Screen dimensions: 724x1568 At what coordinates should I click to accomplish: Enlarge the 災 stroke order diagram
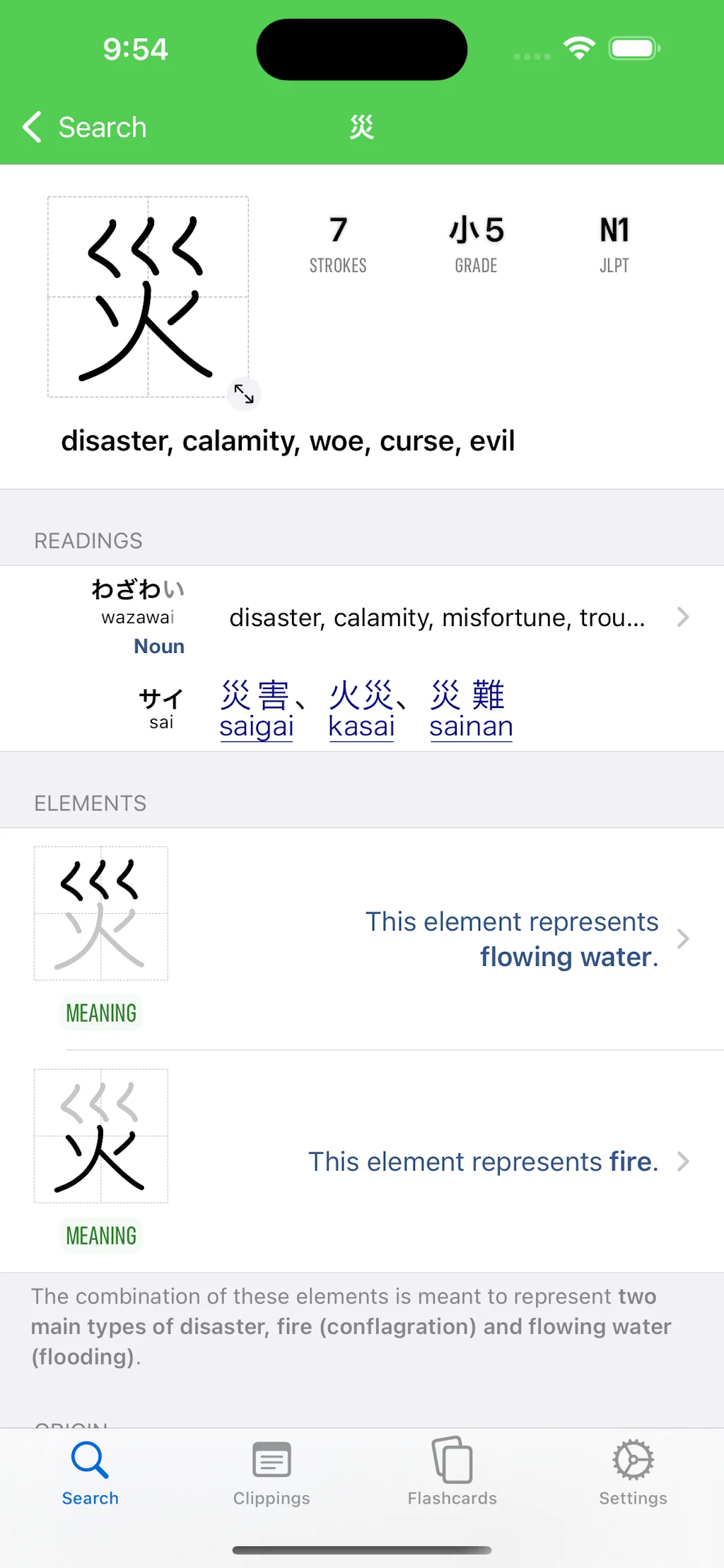click(244, 394)
